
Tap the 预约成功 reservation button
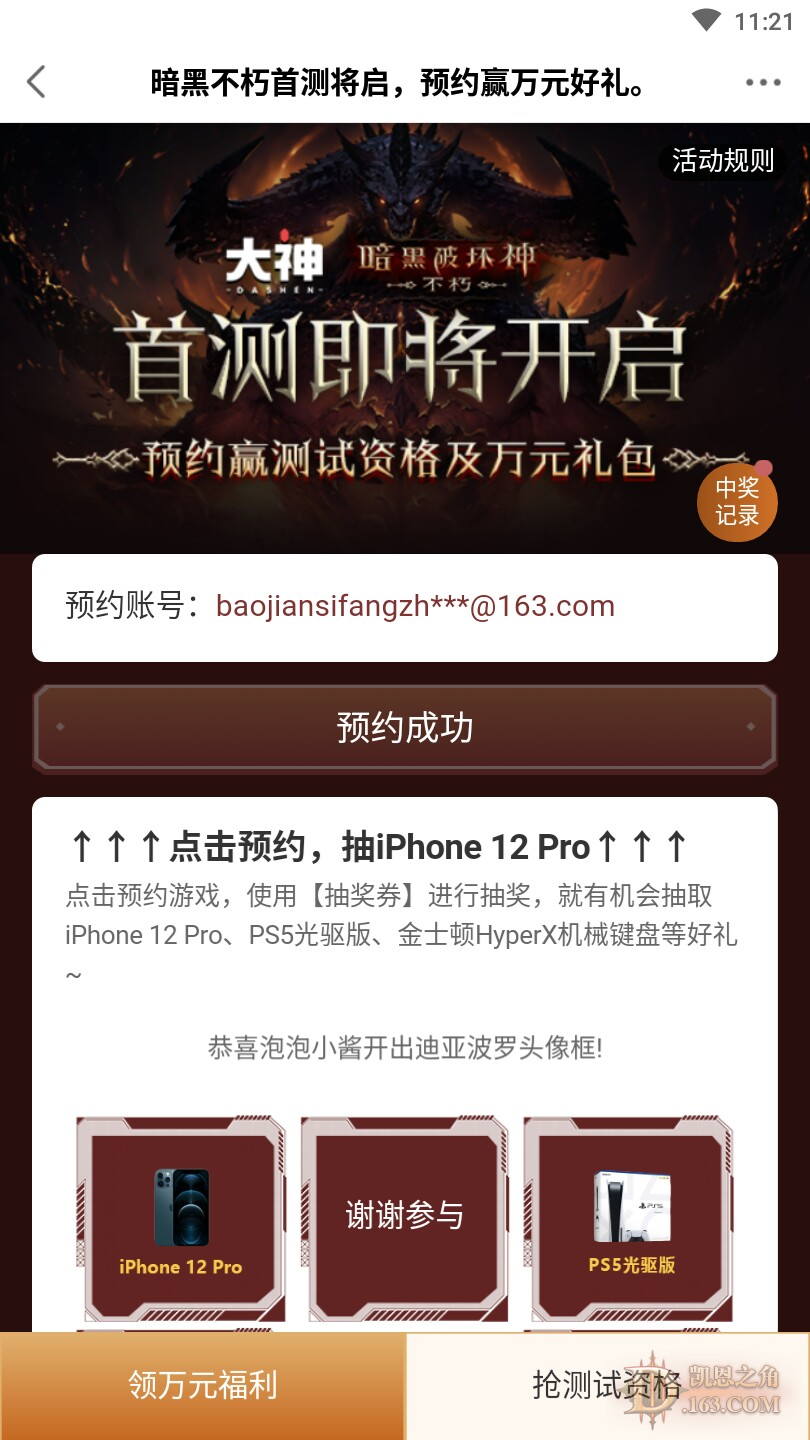click(x=405, y=728)
